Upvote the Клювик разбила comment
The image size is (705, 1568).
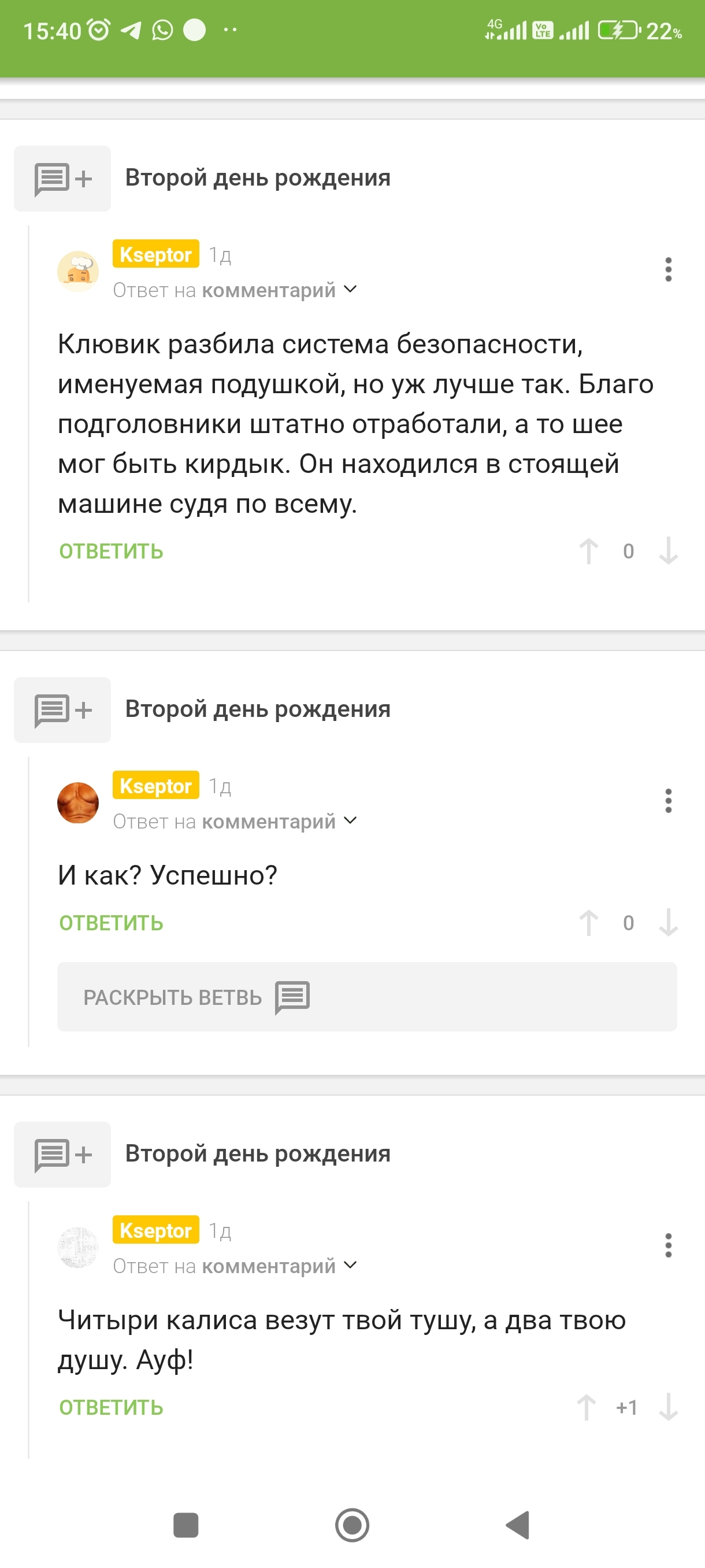click(588, 552)
